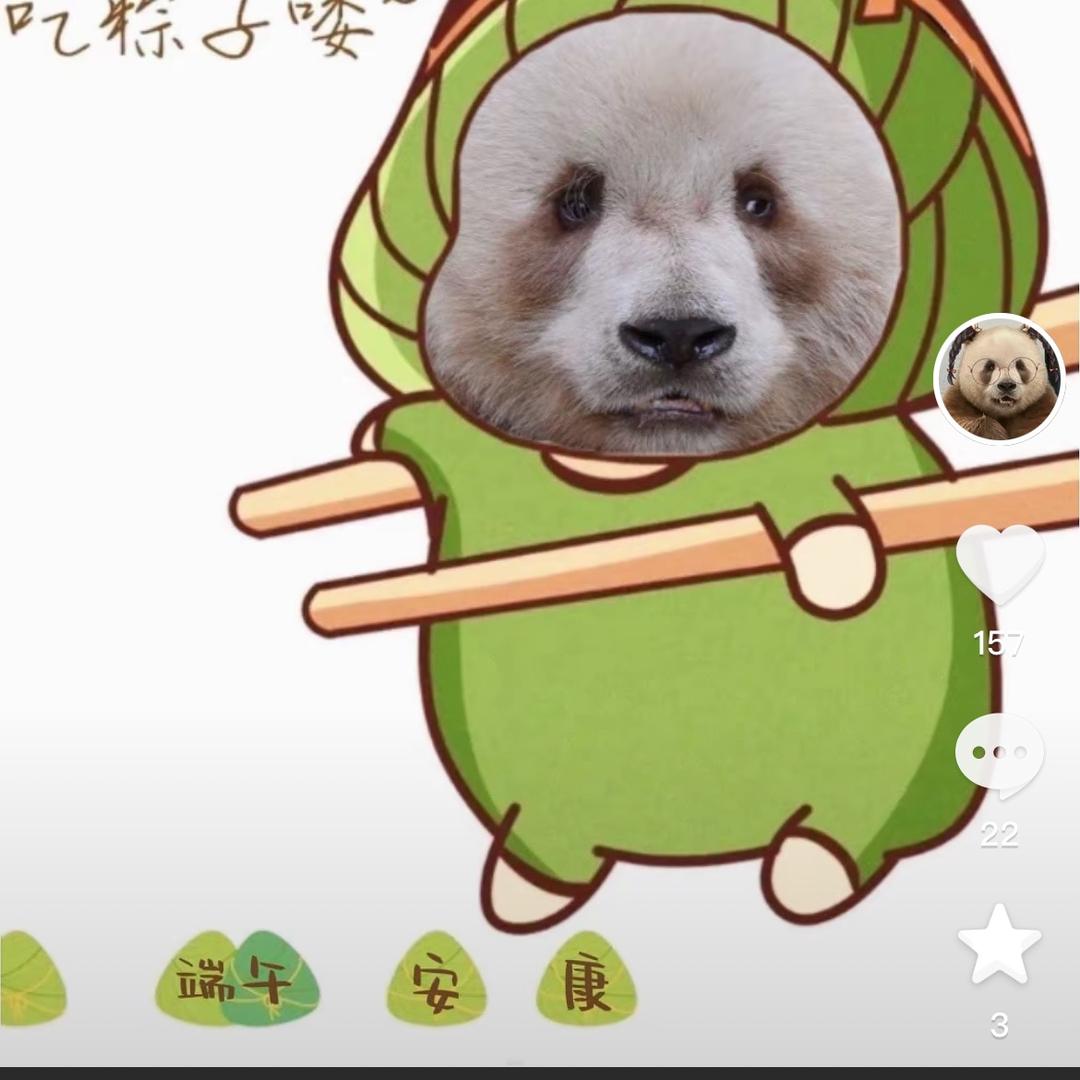This screenshot has height=1080, width=1080.
Task: Open the comments bubble with 22 comments
Action: click(x=999, y=755)
